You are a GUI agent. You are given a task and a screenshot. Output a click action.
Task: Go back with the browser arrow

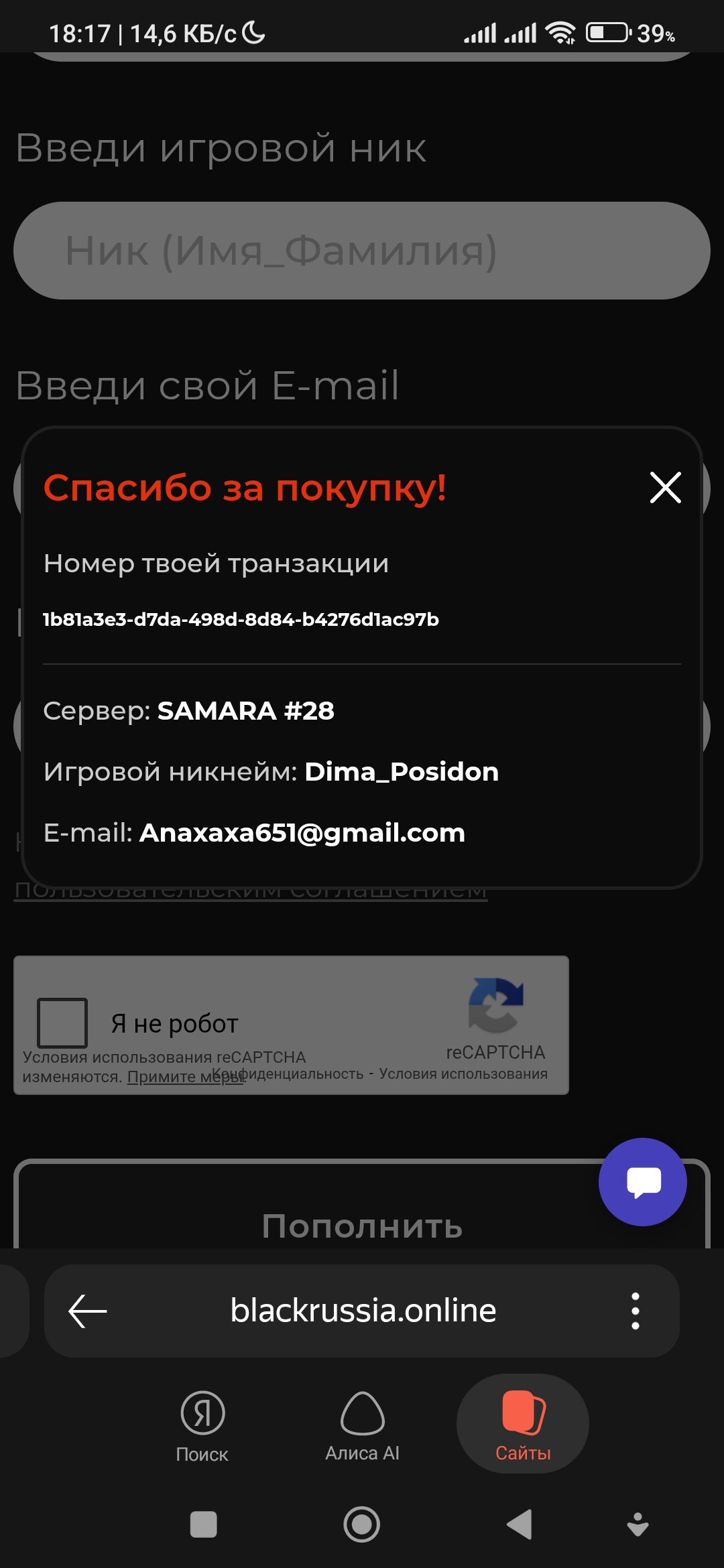pyautogui.click(x=88, y=1311)
